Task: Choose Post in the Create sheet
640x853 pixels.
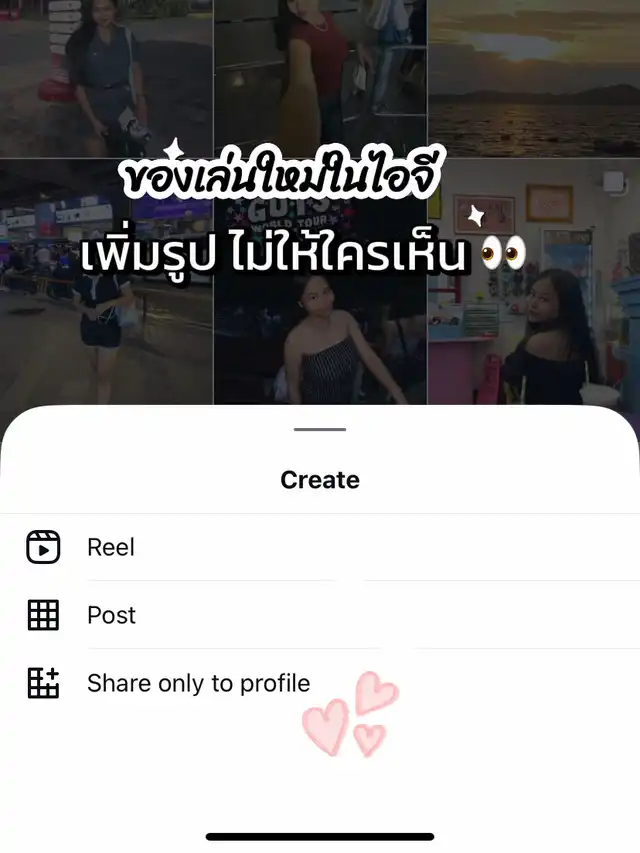Action: [111, 615]
